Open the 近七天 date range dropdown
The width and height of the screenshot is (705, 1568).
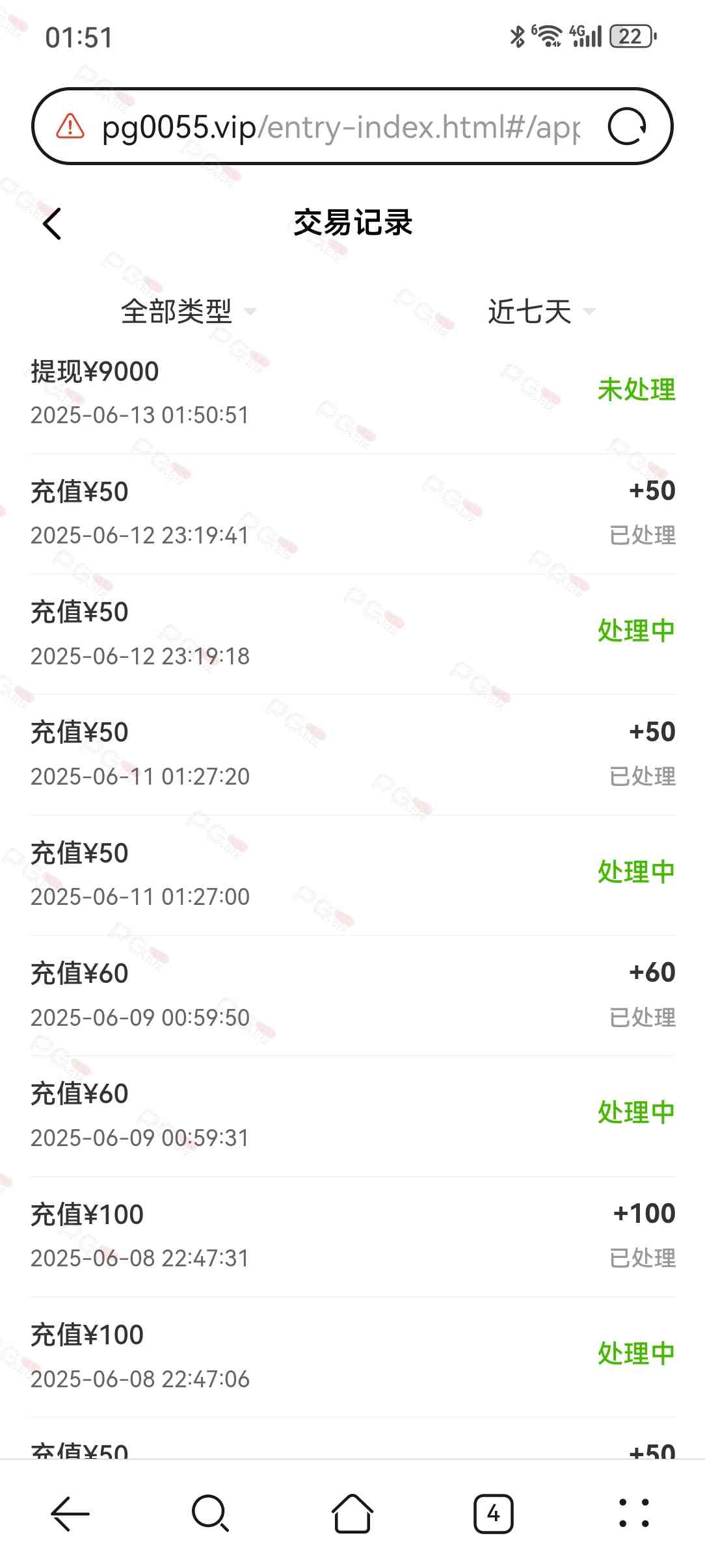click(x=541, y=311)
